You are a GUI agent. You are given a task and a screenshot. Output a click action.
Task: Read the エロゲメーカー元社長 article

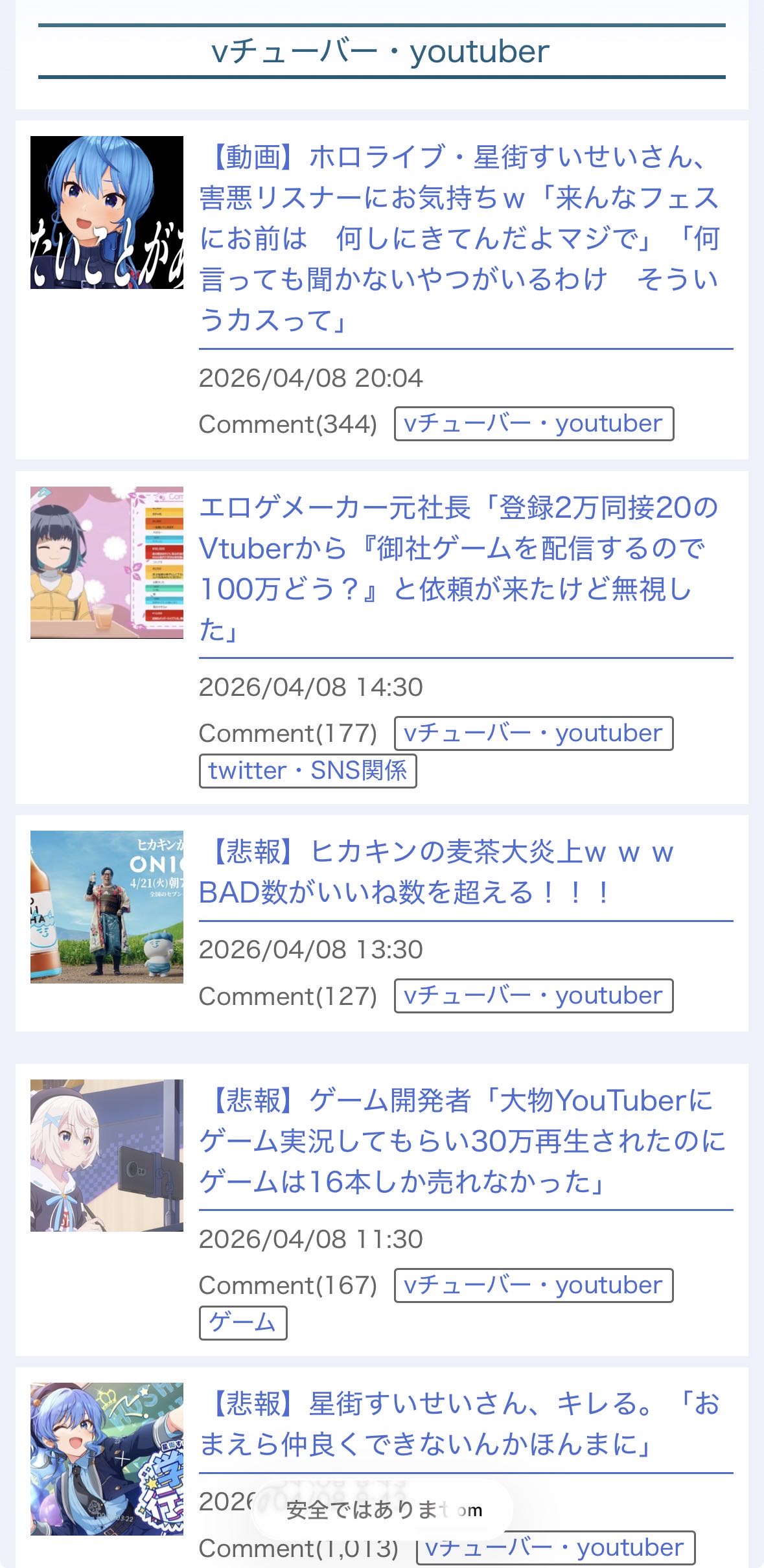[x=459, y=568]
